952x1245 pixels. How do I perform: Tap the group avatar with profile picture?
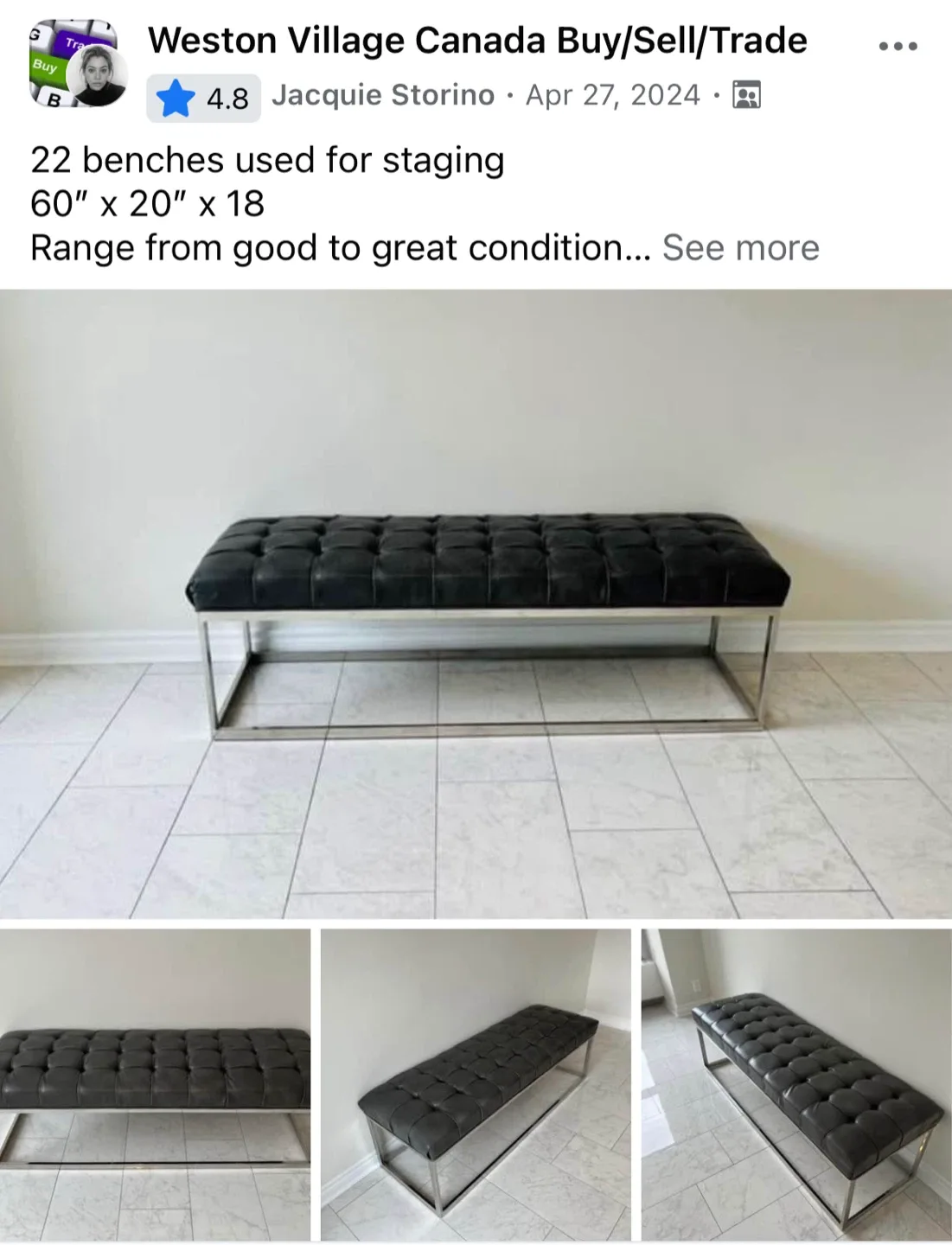tap(78, 63)
